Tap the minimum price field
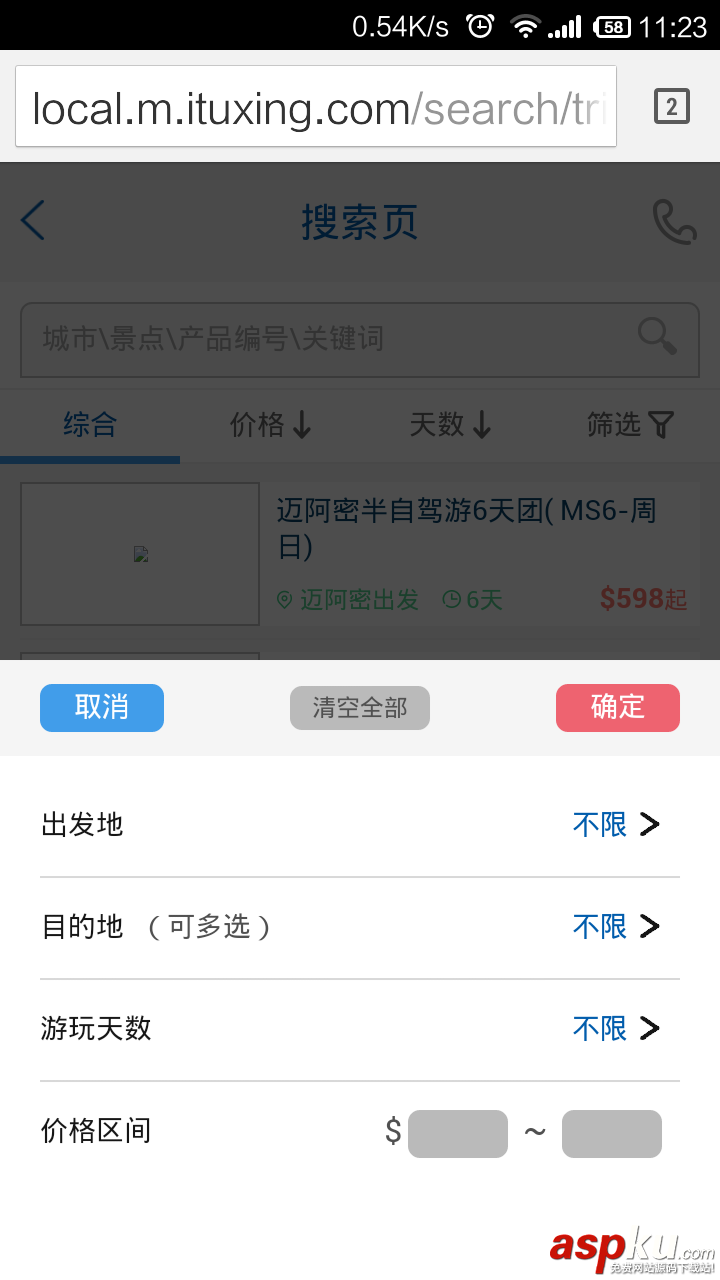 pyautogui.click(x=457, y=1134)
